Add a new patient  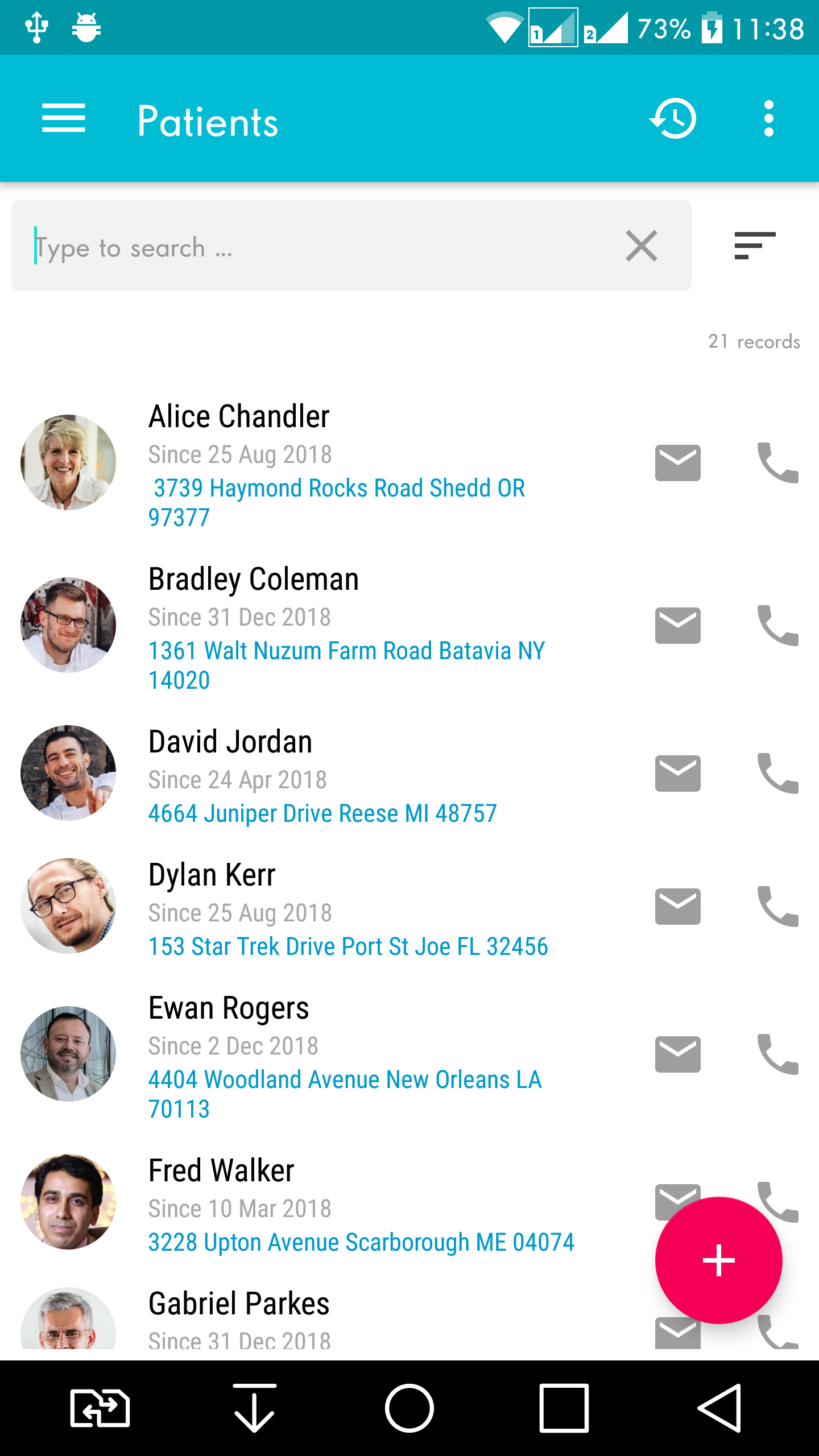pos(718,1260)
